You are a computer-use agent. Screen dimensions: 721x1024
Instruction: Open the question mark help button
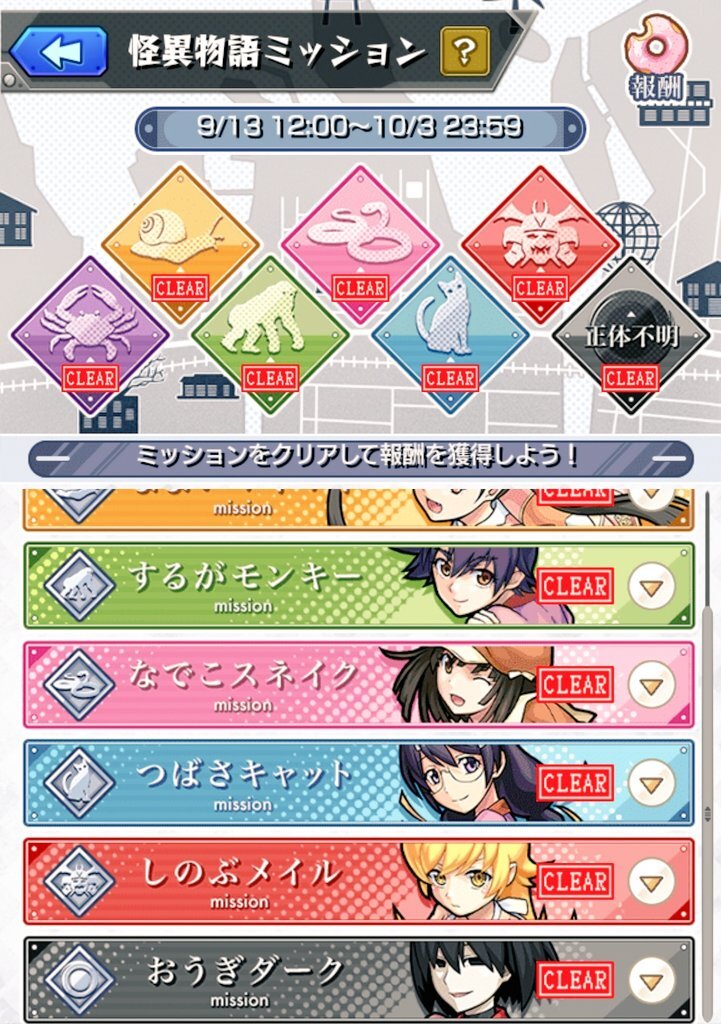tap(464, 50)
